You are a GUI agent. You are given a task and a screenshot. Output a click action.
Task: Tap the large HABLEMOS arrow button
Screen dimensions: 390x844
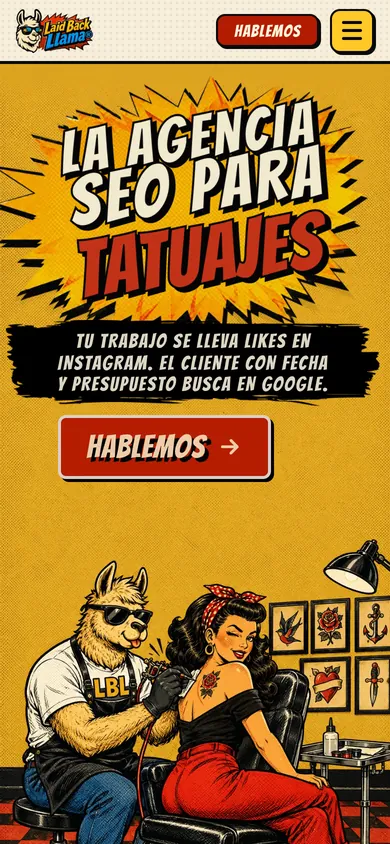[x=165, y=447]
